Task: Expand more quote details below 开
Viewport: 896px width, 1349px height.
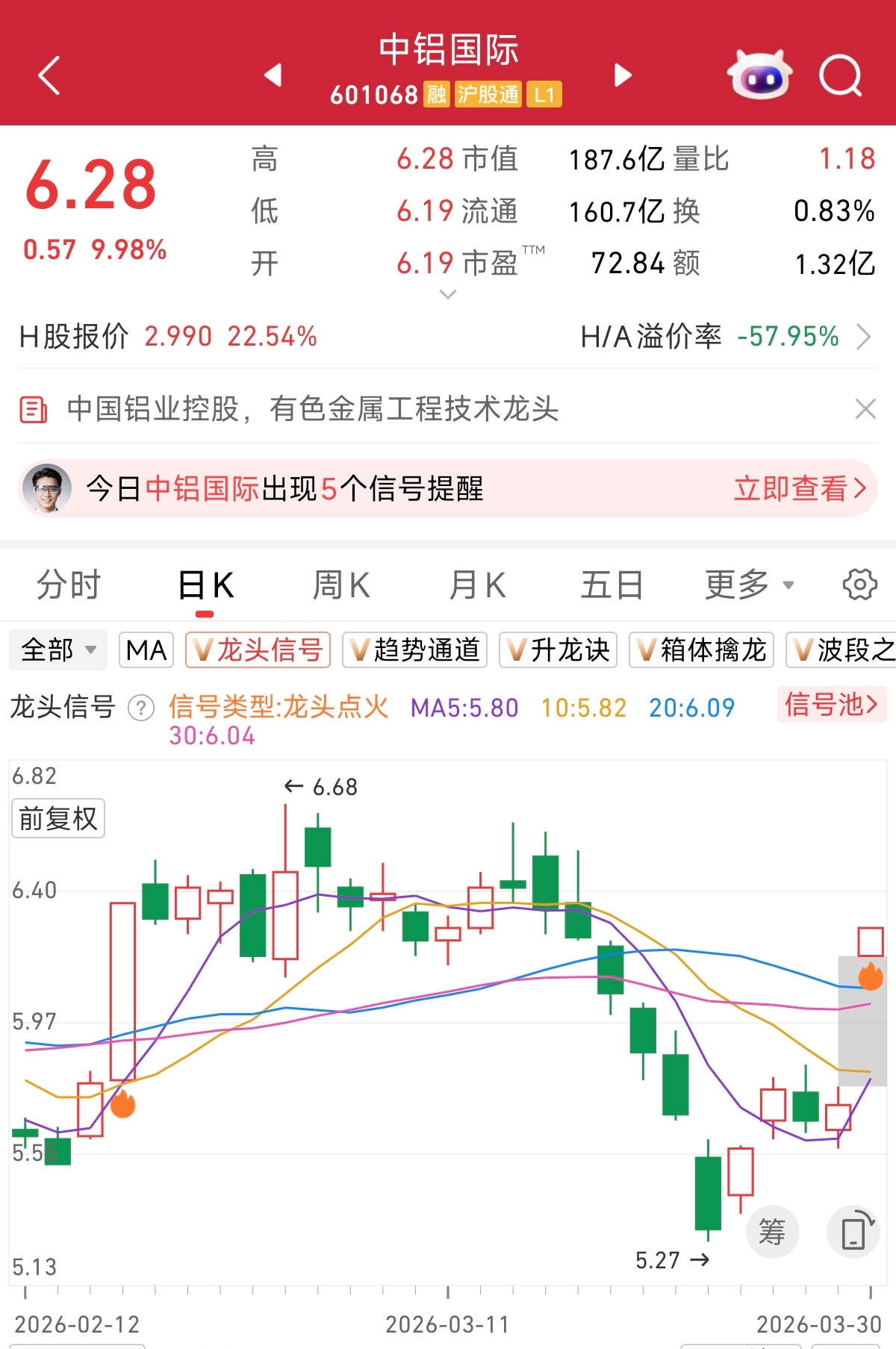Action: [448, 295]
